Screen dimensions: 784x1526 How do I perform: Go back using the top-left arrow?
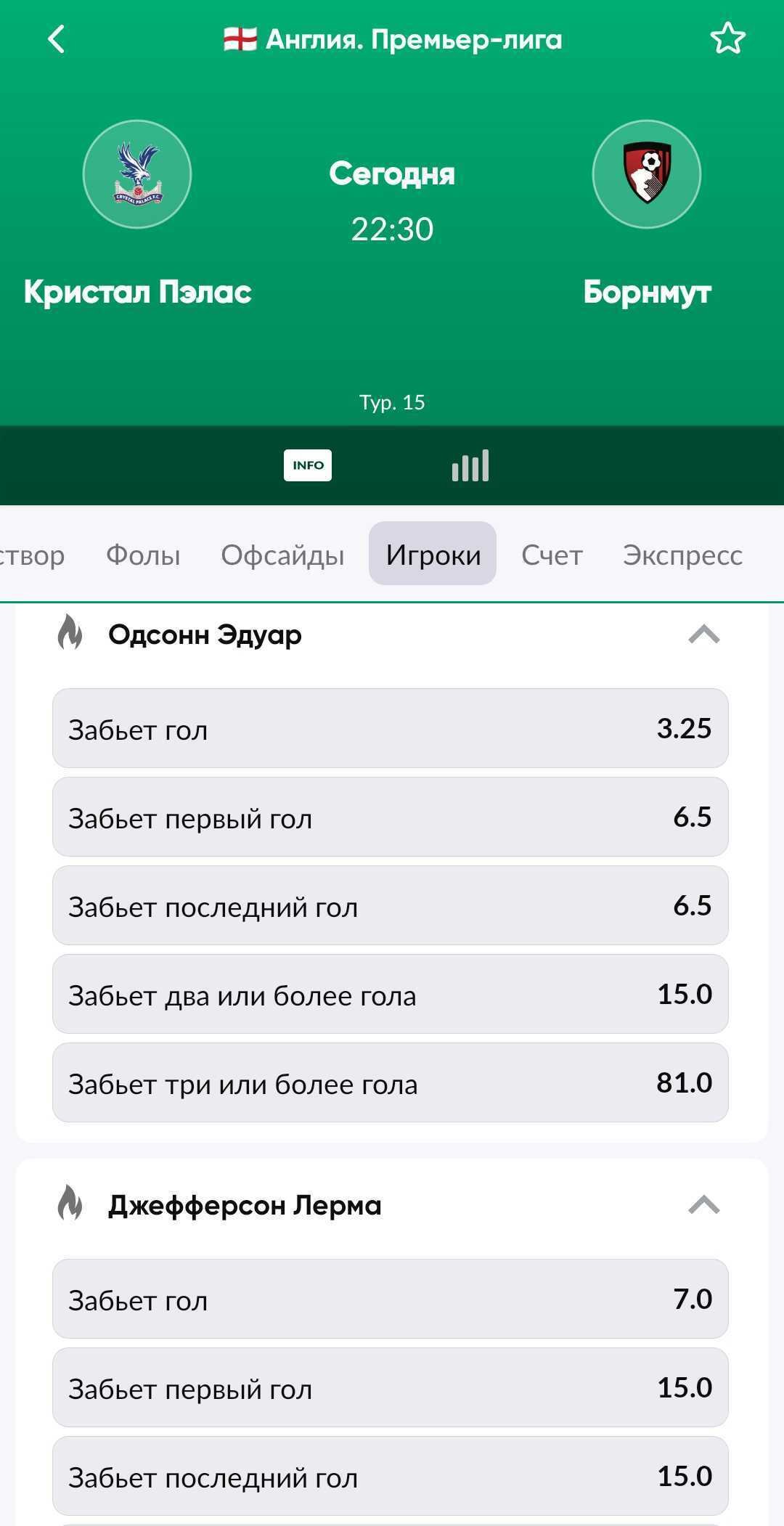[x=57, y=39]
